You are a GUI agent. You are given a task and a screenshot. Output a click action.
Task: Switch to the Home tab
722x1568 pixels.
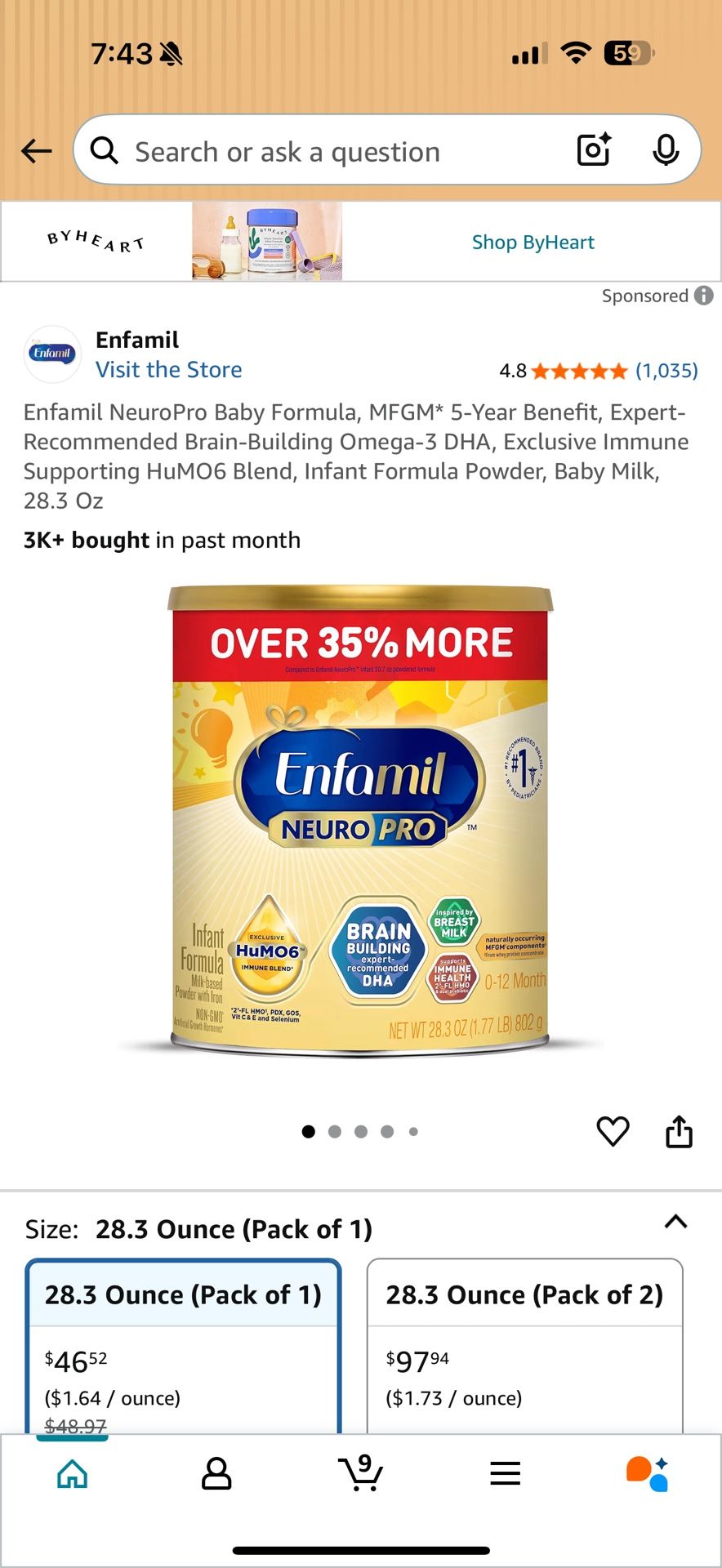(x=73, y=1474)
